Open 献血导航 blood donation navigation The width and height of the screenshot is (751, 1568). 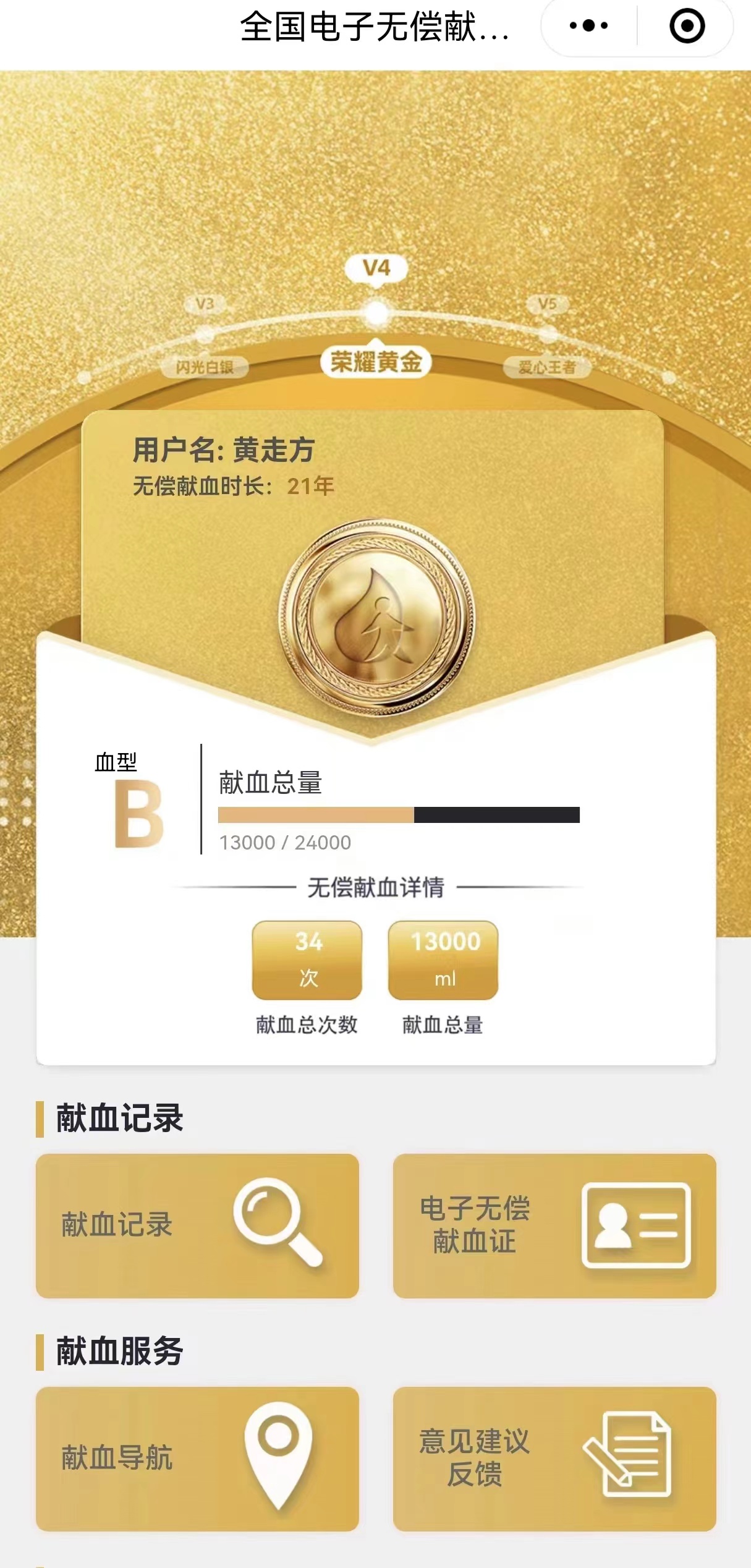pyautogui.click(x=197, y=1458)
